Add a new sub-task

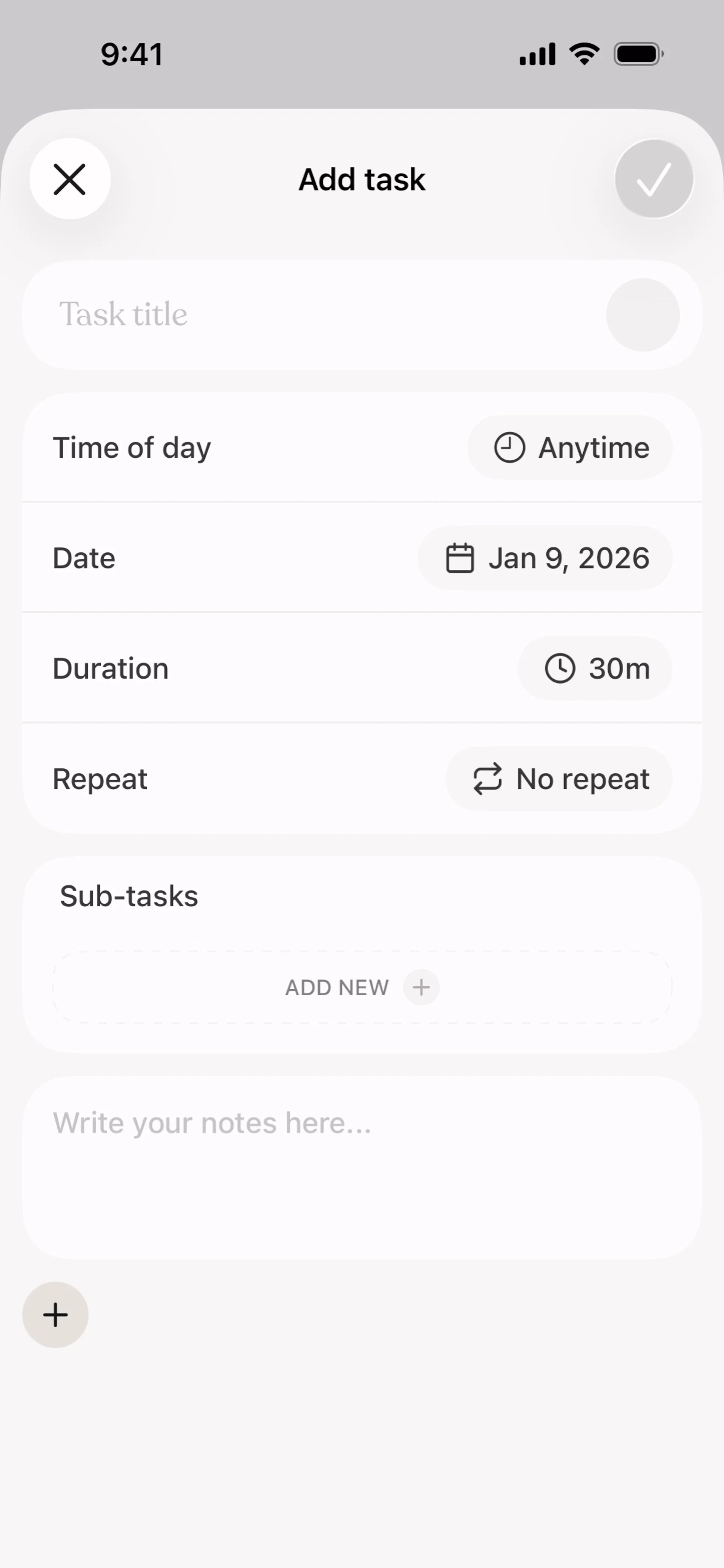pos(362,987)
